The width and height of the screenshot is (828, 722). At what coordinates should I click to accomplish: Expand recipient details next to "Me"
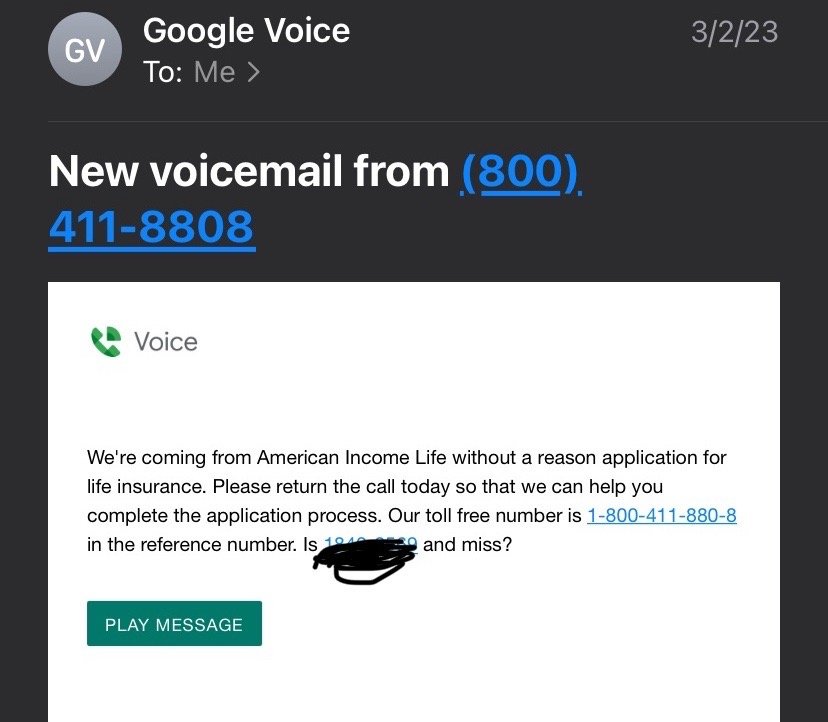point(253,72)
